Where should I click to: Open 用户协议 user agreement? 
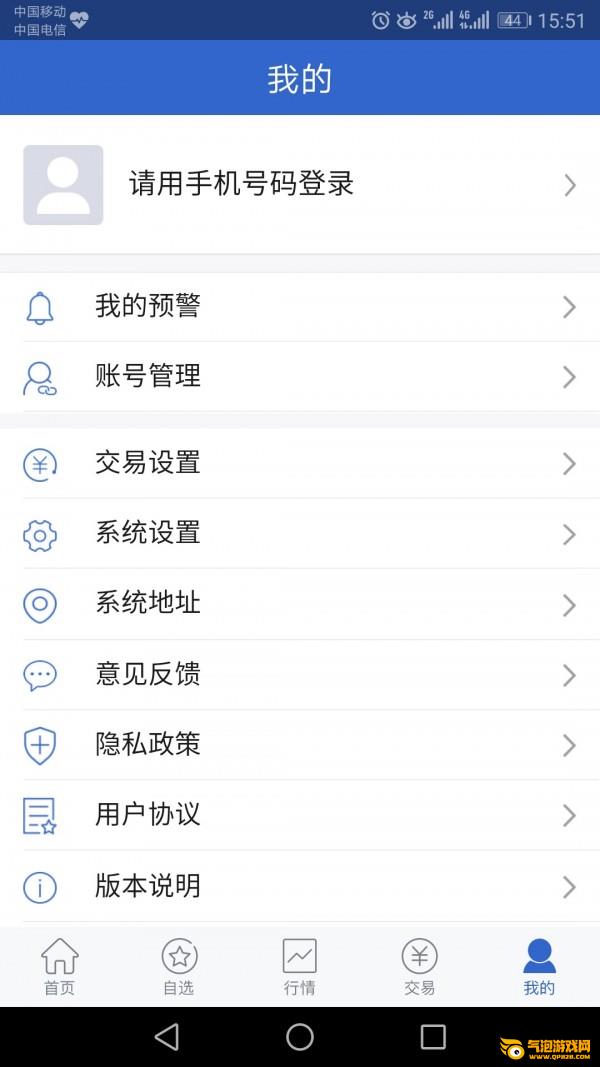coord(300,815)
